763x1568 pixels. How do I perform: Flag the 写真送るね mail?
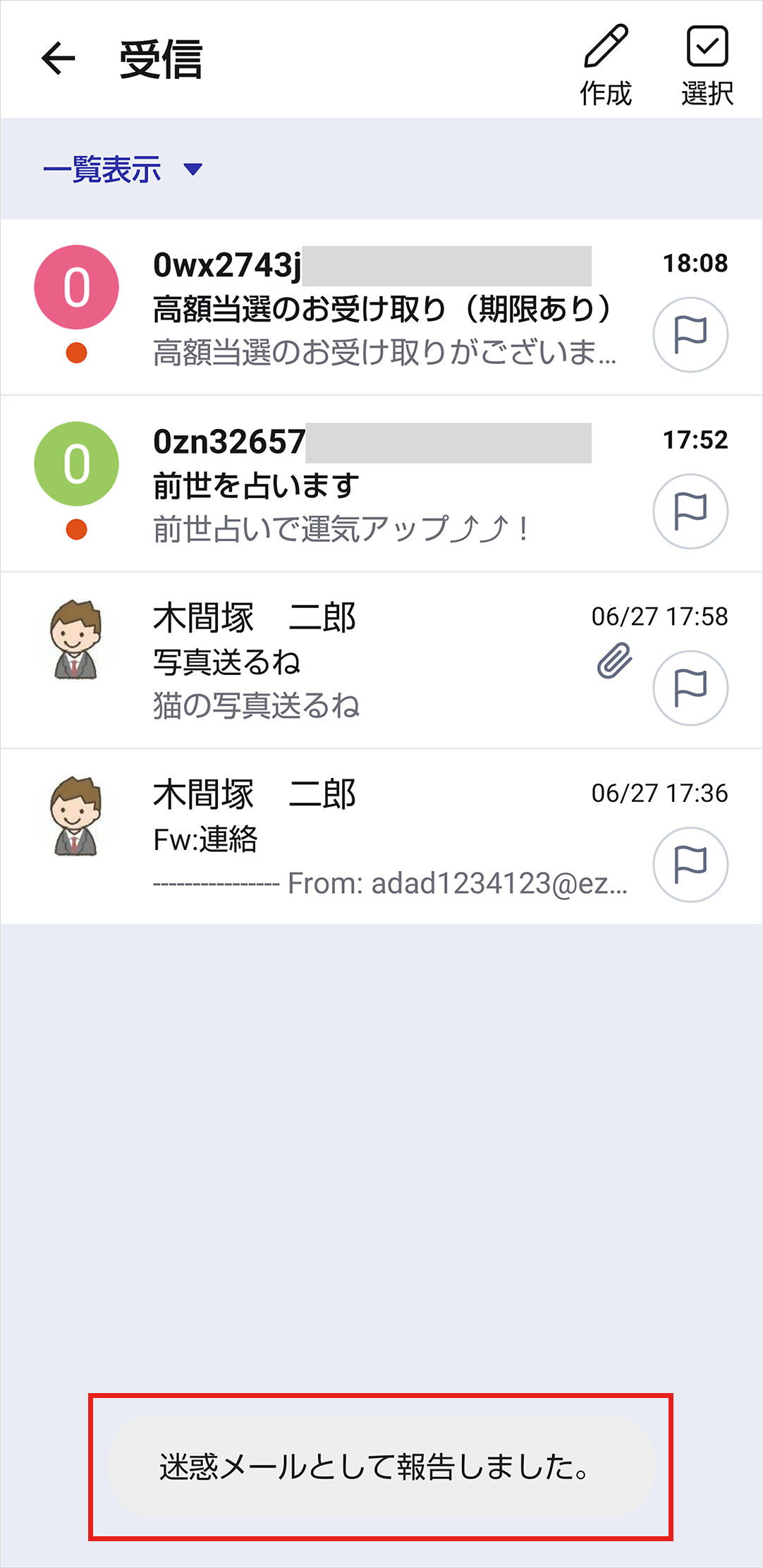(x=690, y=688)
